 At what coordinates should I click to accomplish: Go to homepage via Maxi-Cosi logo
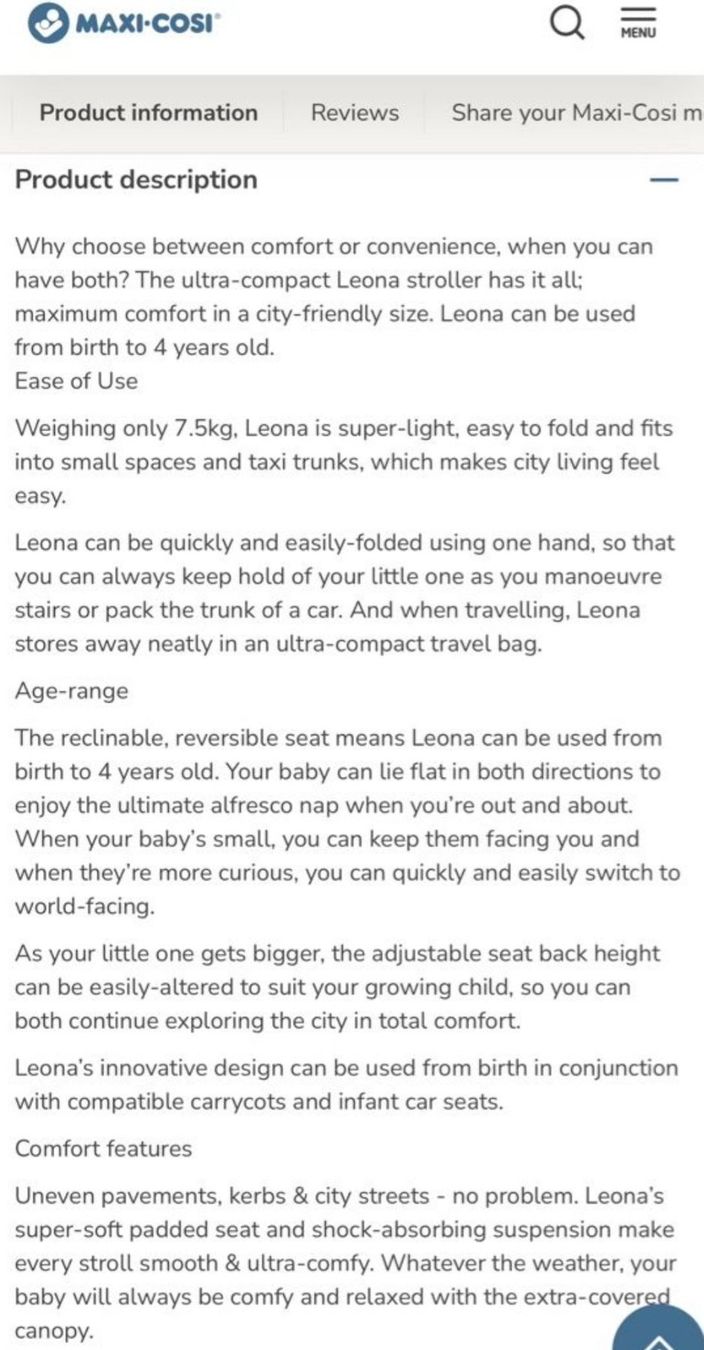125,24
